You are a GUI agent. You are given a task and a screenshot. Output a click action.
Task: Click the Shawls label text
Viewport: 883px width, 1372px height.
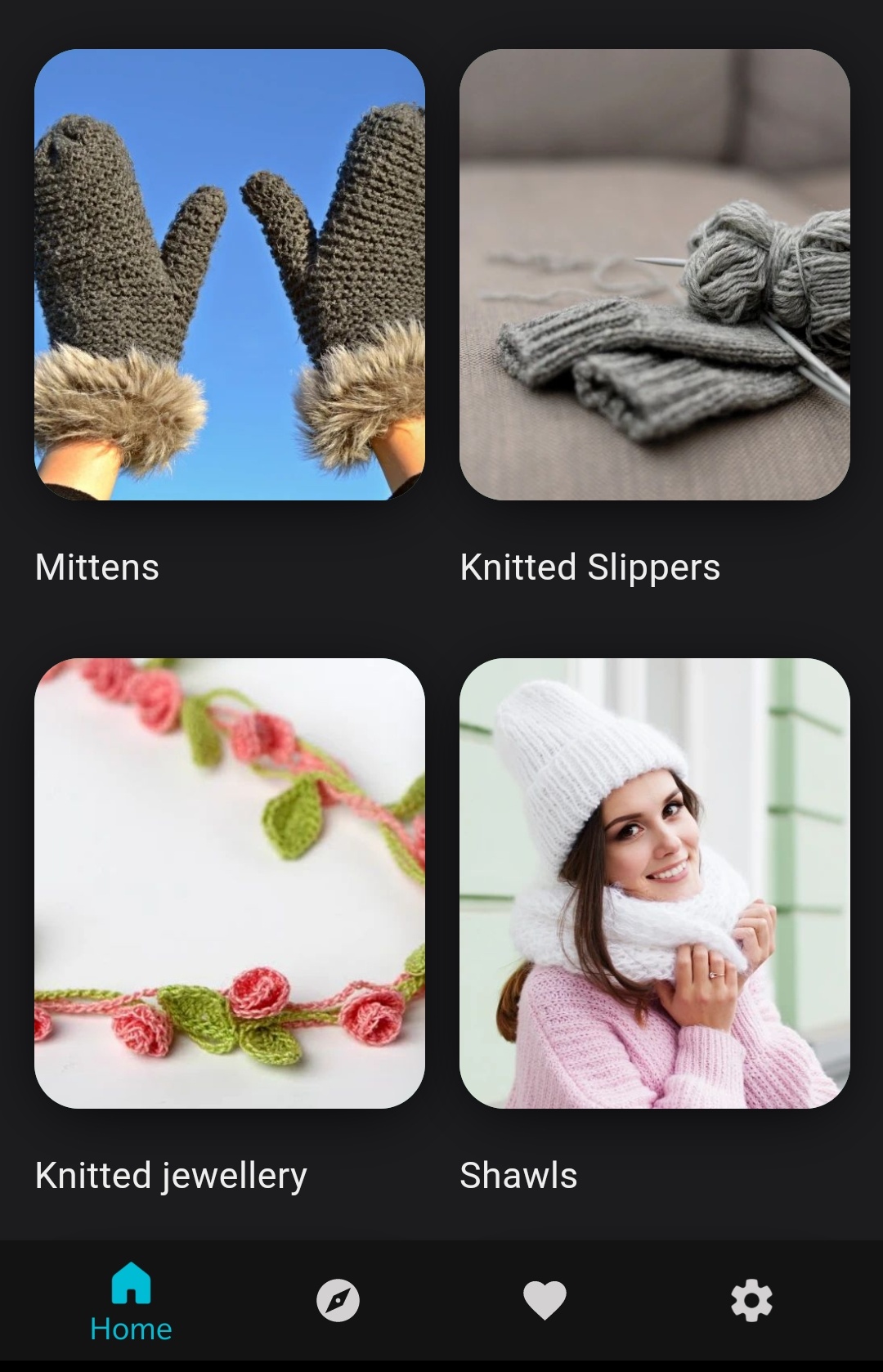[x=518, y=1177]
